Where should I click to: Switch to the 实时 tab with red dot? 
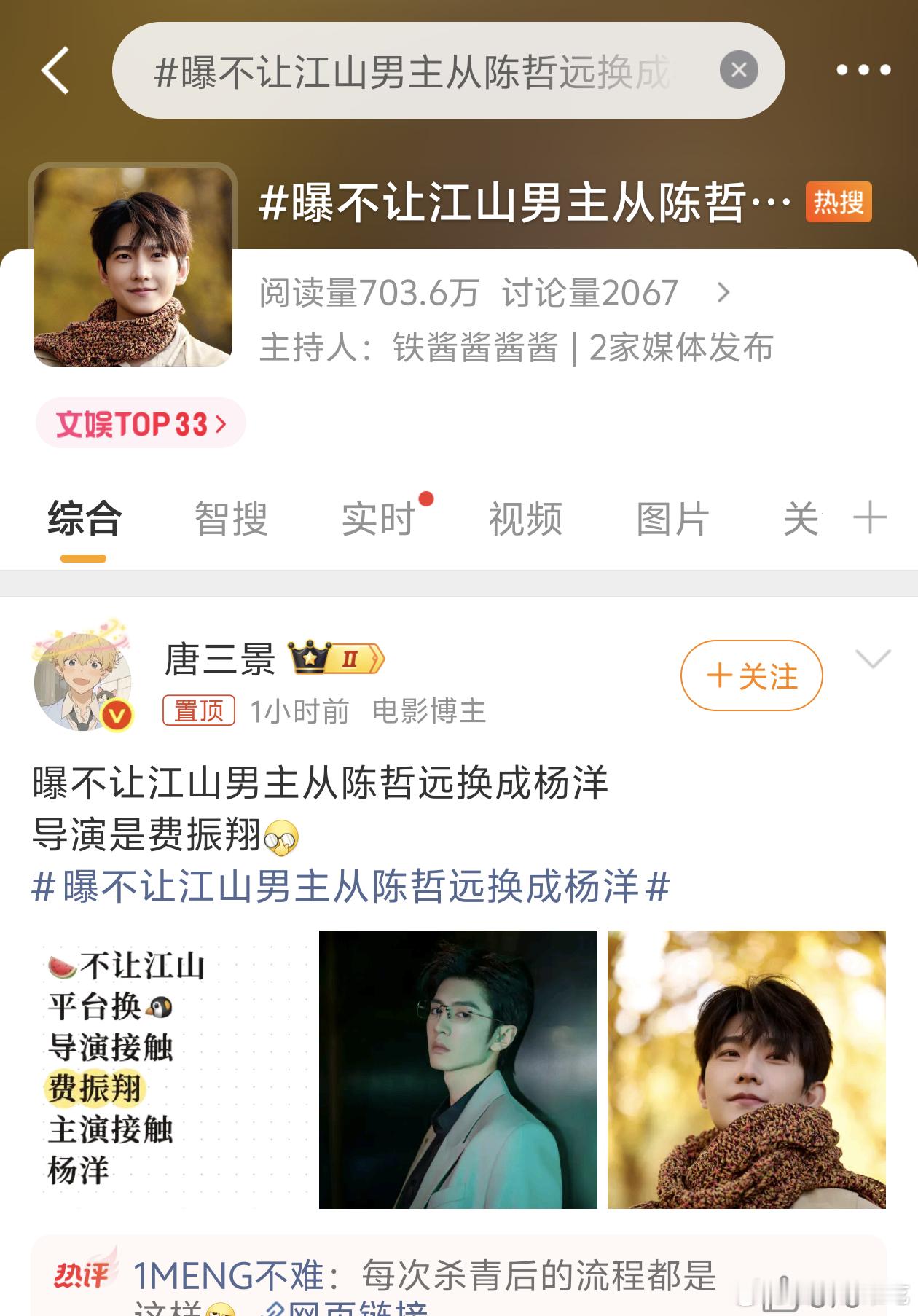point(377,520)
